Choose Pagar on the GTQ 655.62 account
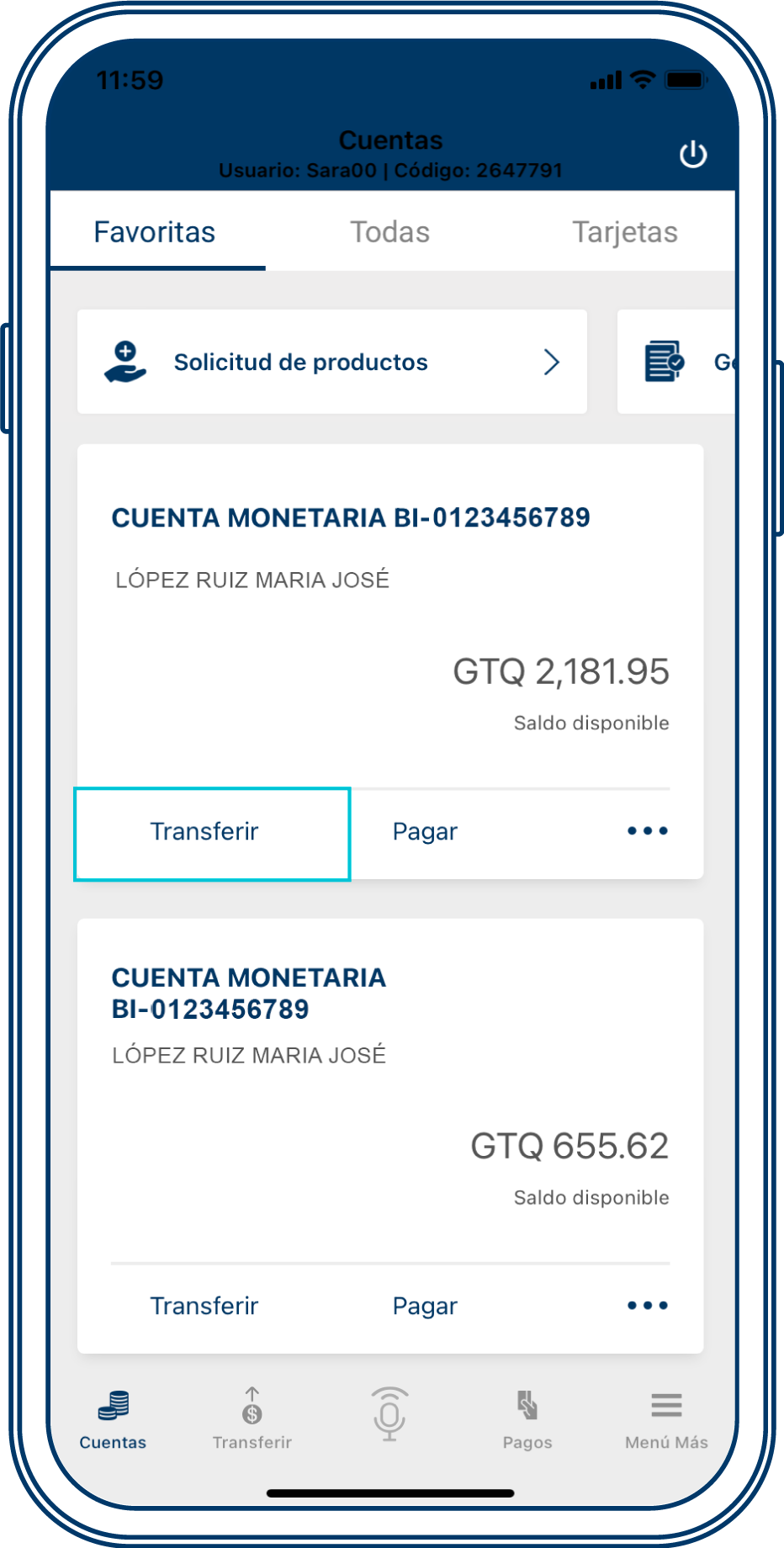The height and width of the screenshot is (1548, 784). coord(425,1306)
